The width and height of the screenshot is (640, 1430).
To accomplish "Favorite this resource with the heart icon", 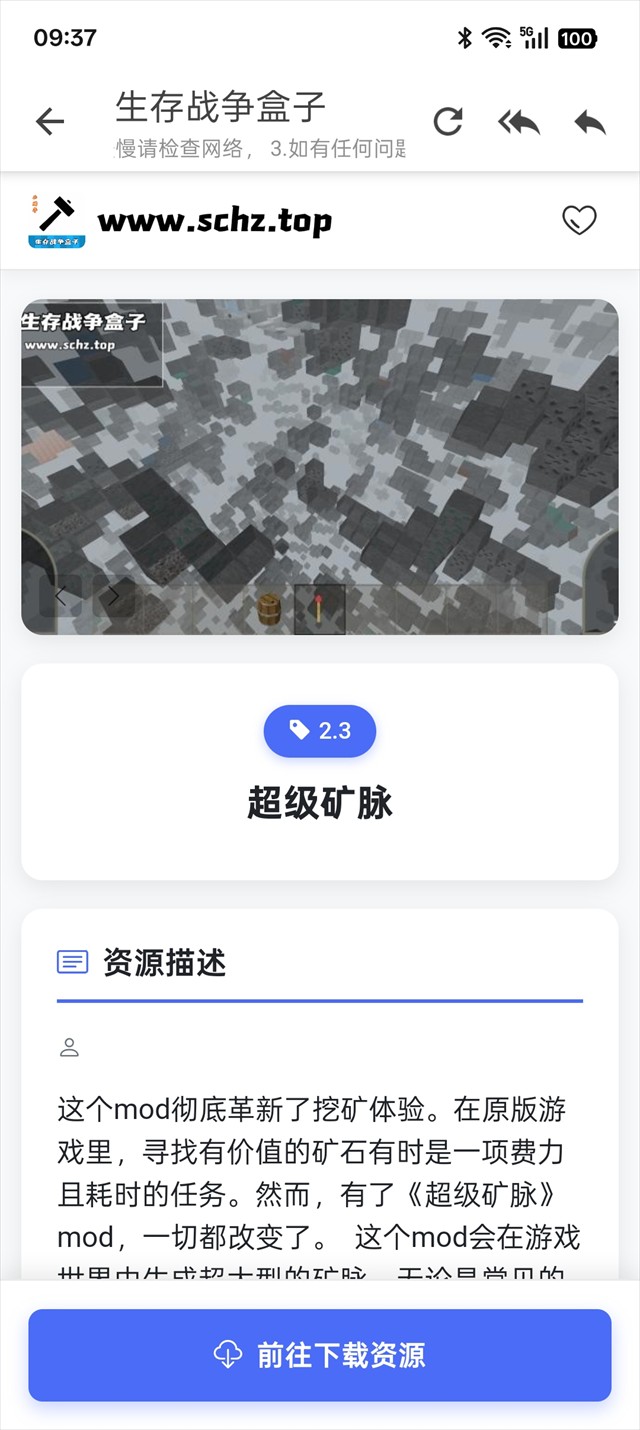I will tap(579, 220).
